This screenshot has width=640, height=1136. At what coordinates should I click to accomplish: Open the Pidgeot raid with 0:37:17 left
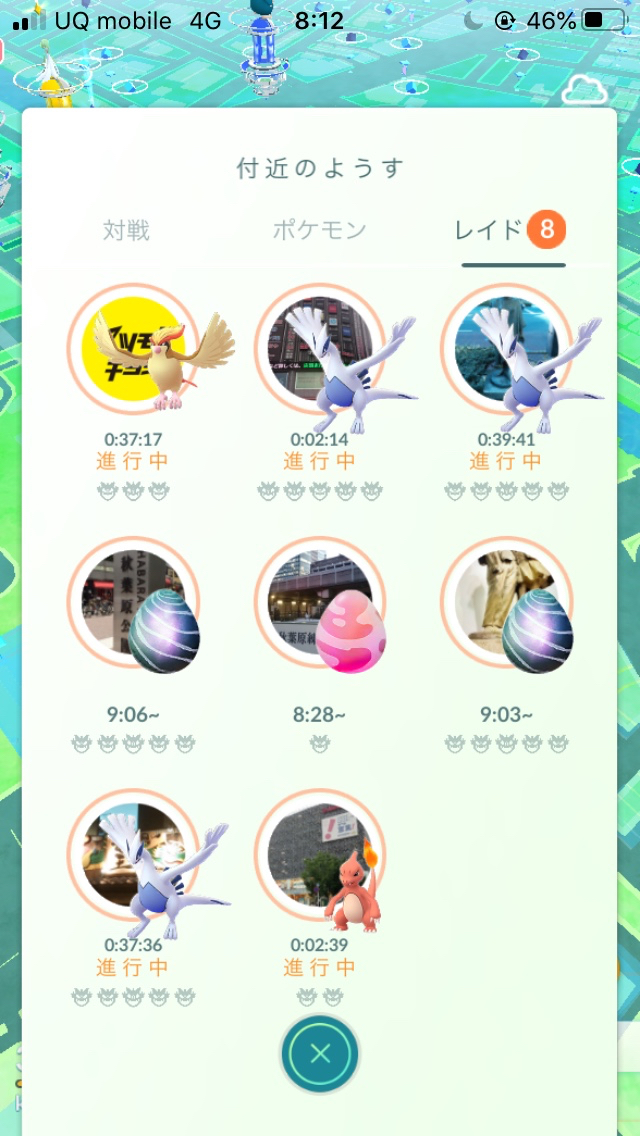pyautogui.click(x=134, y=350)
